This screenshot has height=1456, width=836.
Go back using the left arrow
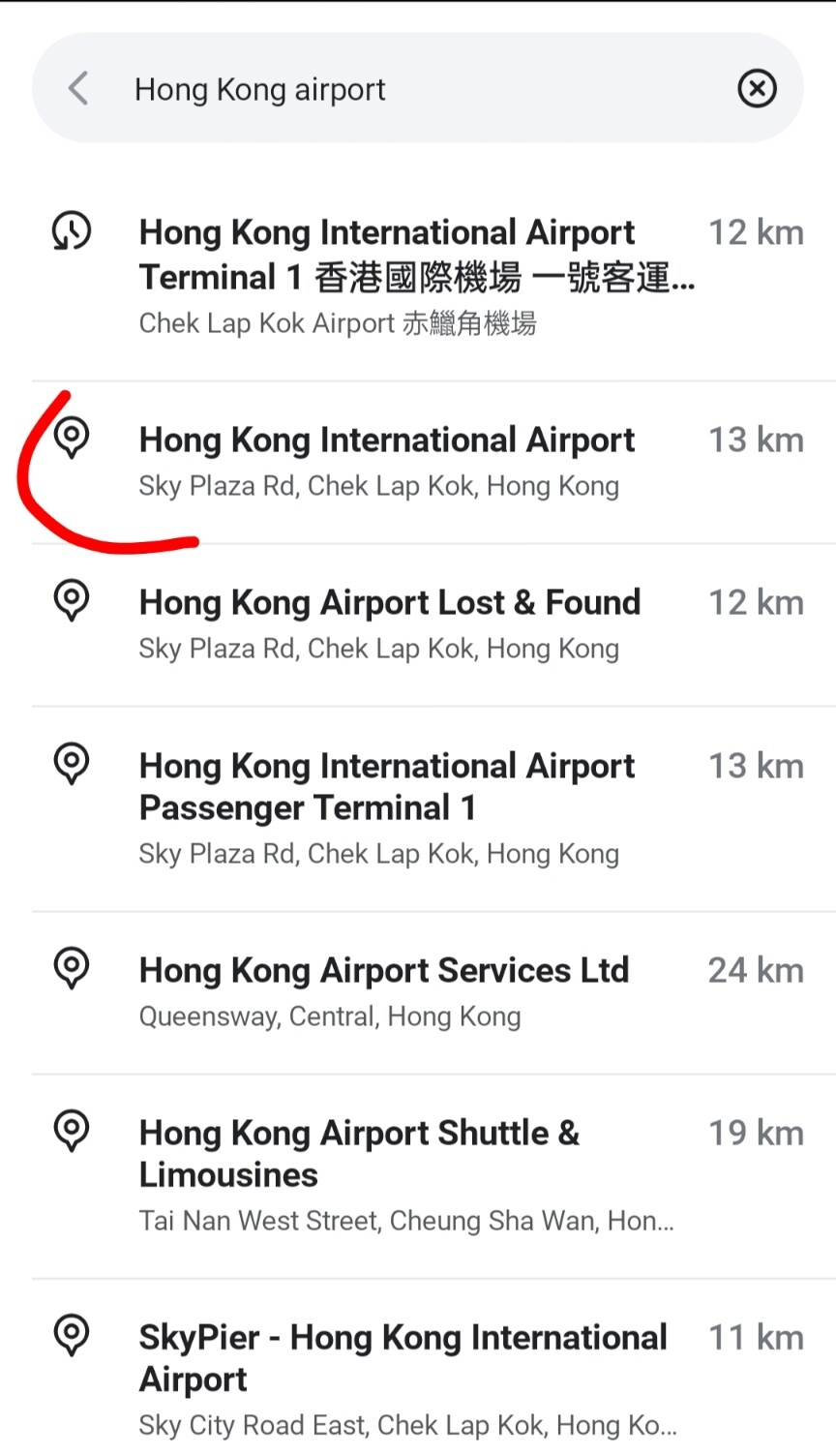click(79, 89)
